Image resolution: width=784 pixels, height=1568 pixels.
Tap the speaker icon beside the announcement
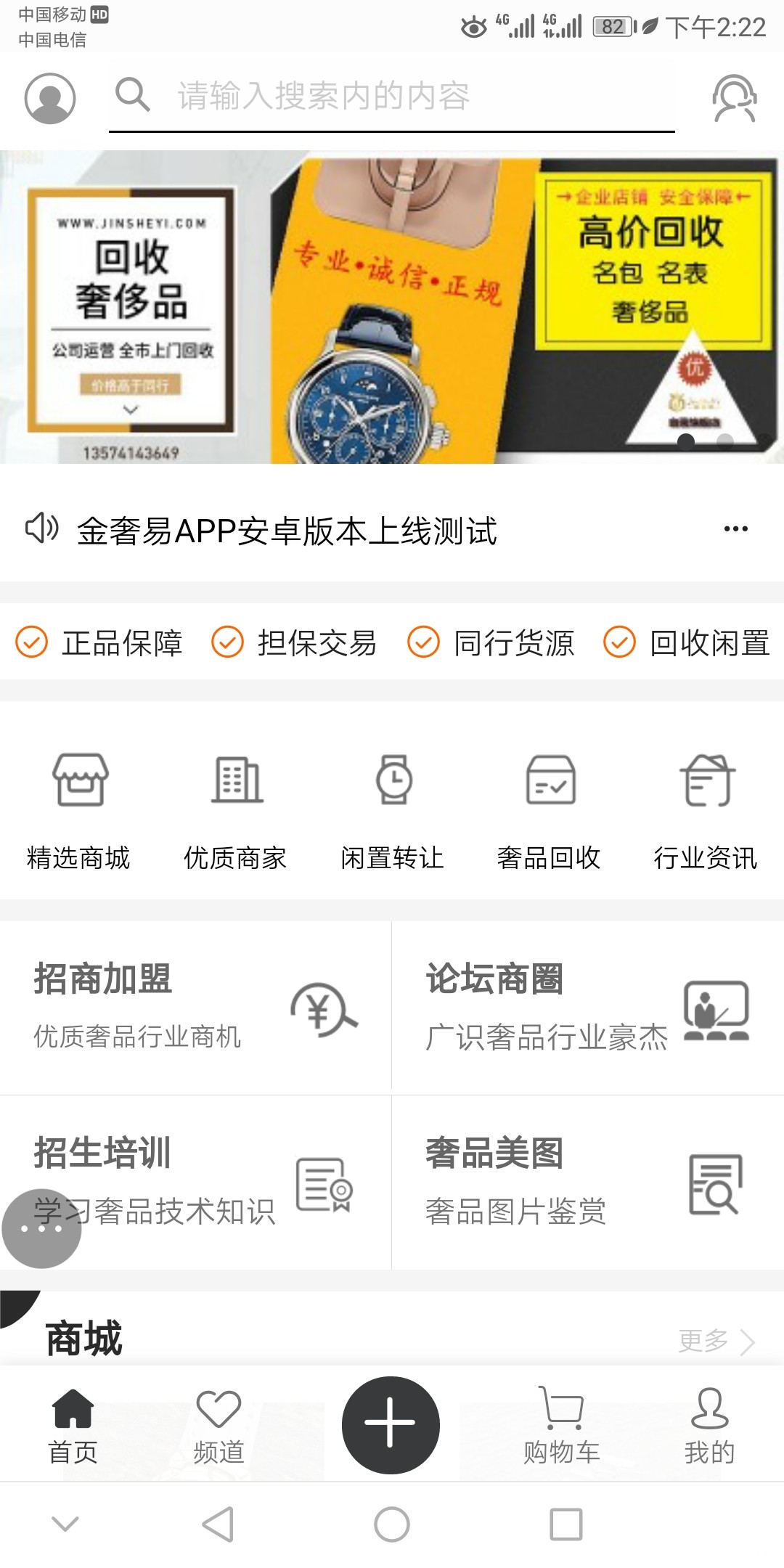pos(41,531)
